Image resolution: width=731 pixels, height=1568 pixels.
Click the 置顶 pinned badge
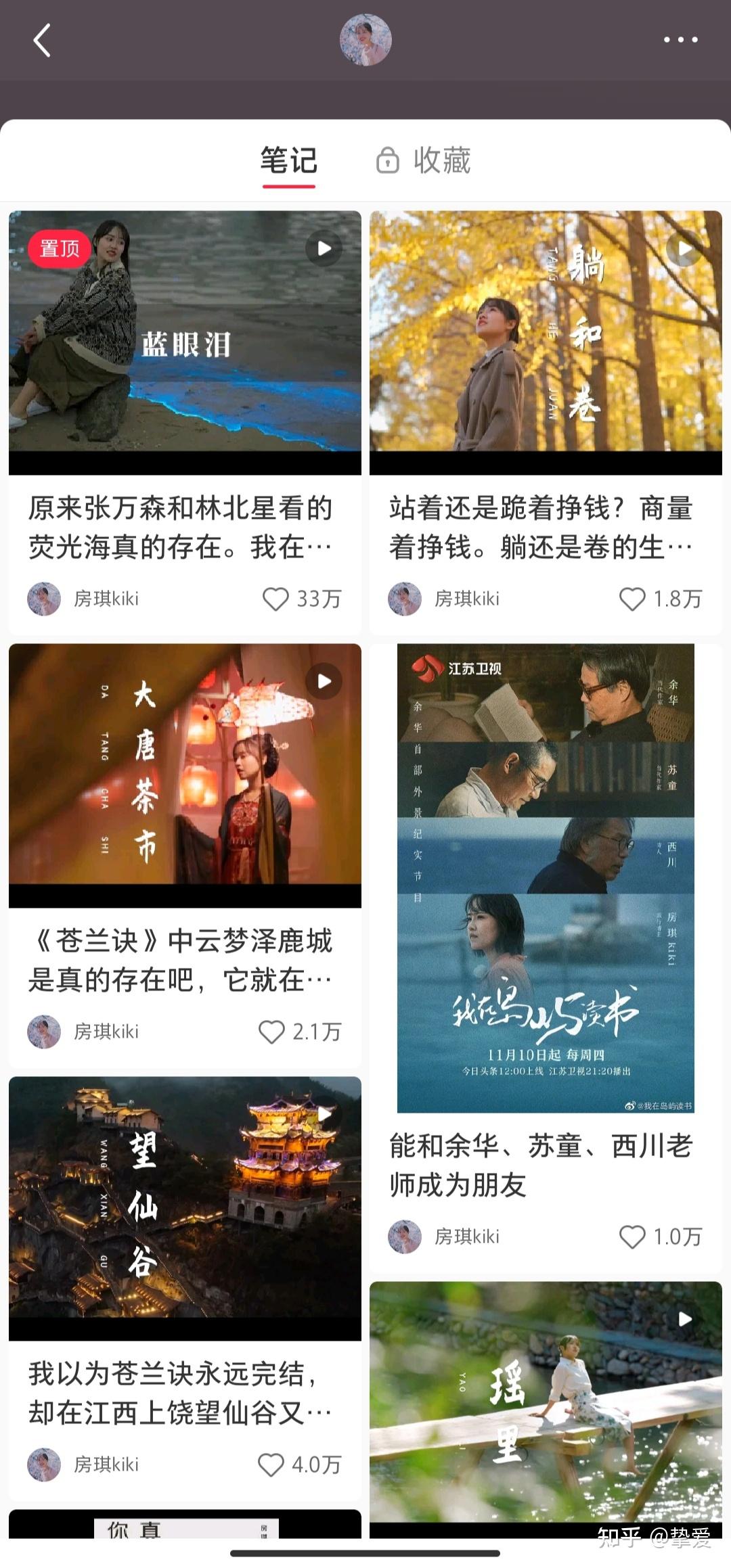click(x=60, y=249)
